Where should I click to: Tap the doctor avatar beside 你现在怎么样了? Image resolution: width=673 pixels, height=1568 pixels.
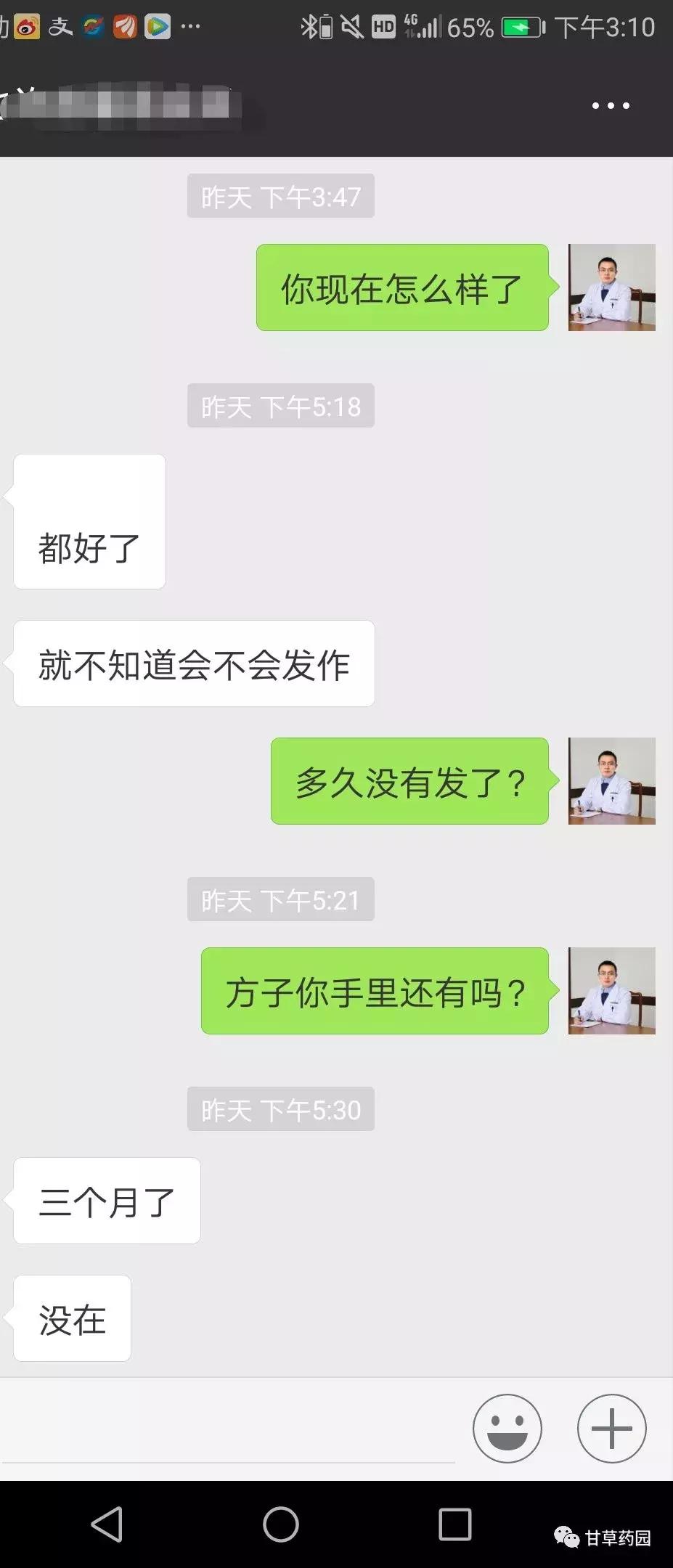[x=611, y=286]
